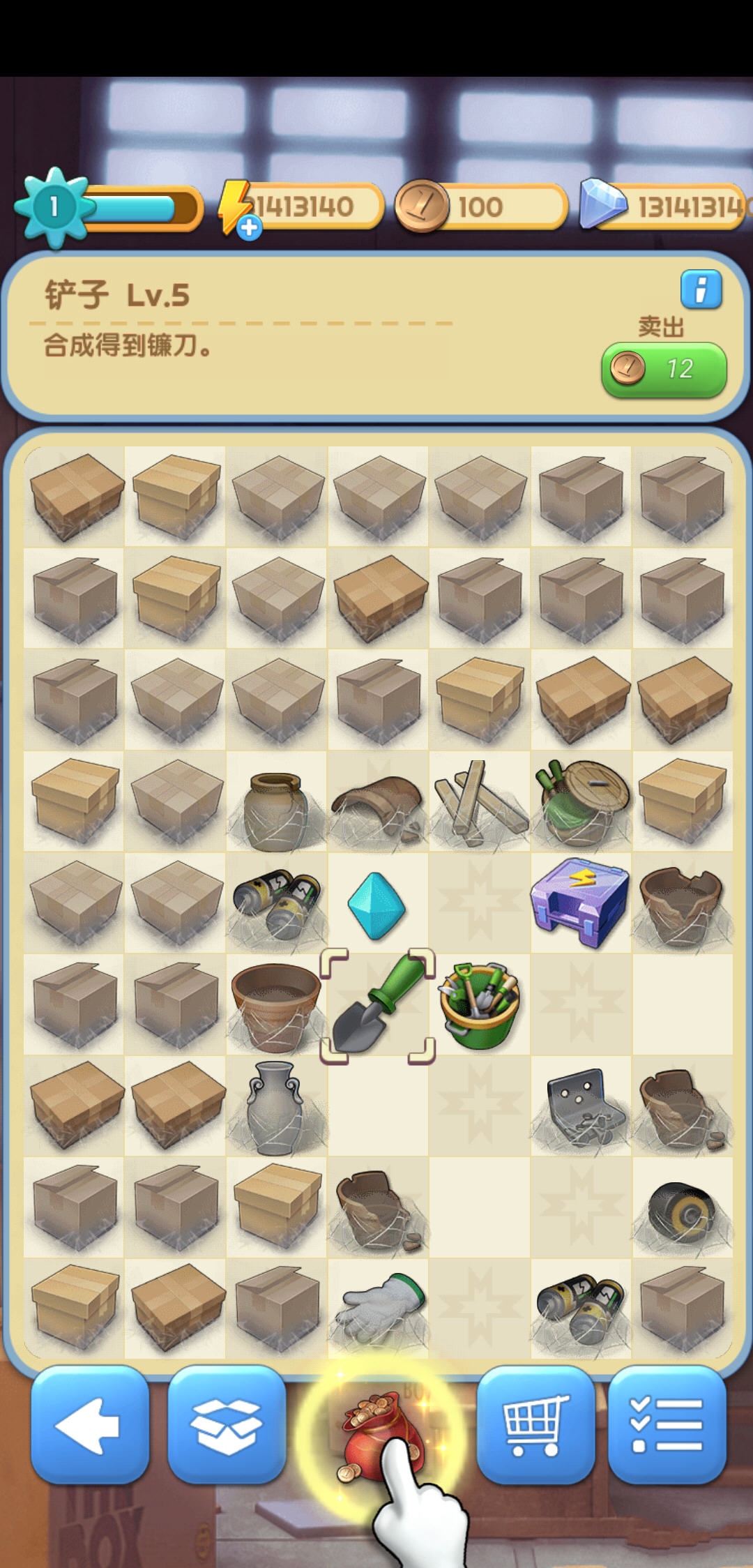Tap the plus icon to add energy
This screenshot has width=753, height=1568.
click(x=249, y=227)
